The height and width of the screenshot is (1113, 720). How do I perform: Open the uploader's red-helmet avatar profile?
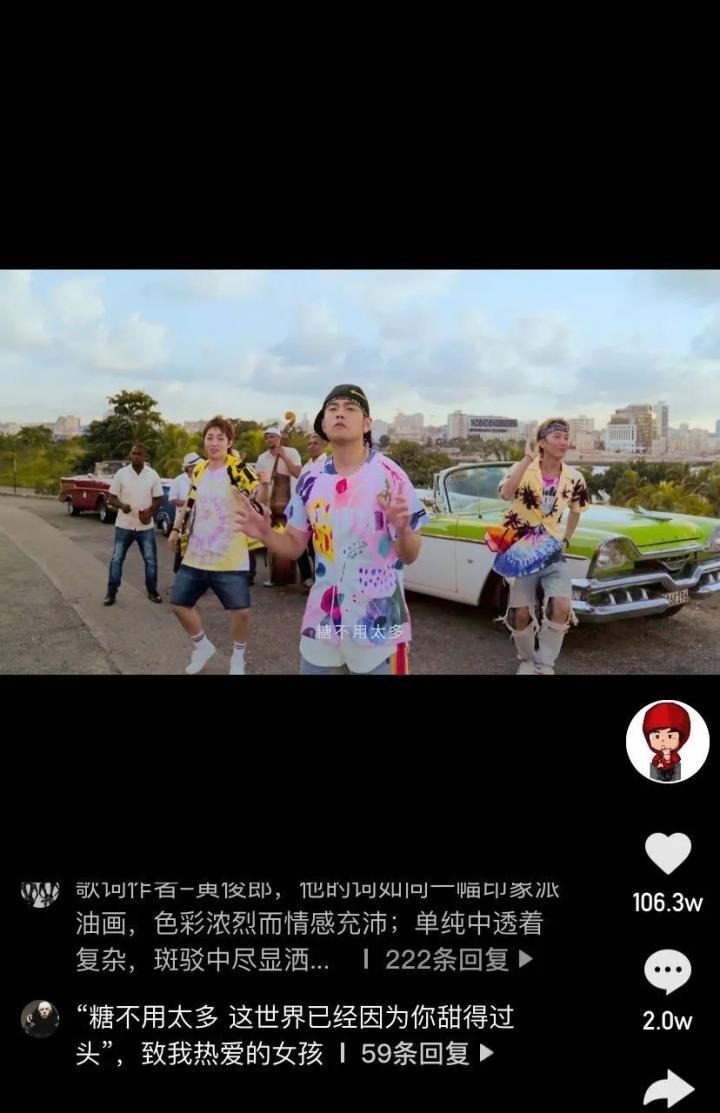coord(667,741)
